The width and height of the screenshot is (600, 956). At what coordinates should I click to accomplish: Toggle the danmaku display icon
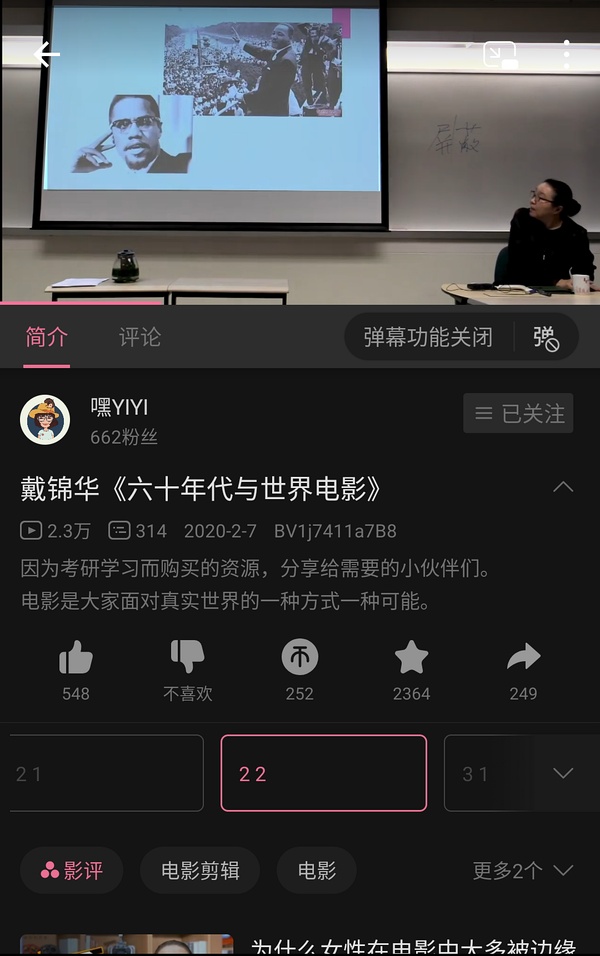(x=546, y=337)
